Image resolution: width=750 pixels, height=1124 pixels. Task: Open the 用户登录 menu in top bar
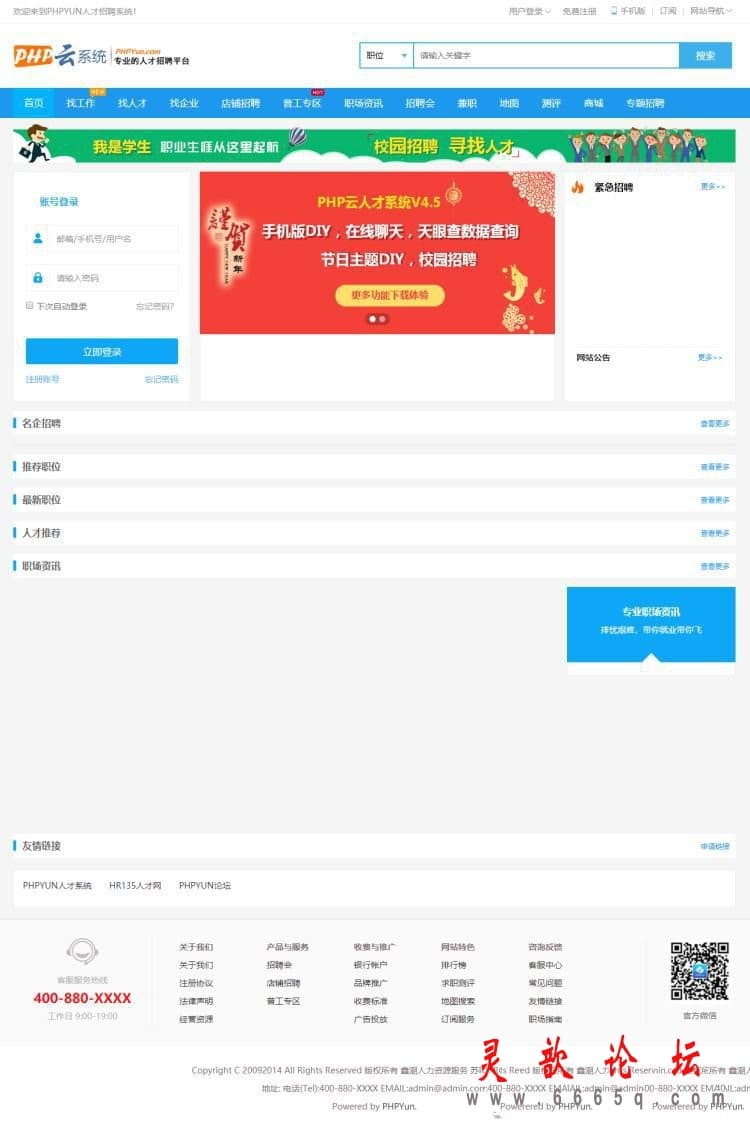pos(528,11)
